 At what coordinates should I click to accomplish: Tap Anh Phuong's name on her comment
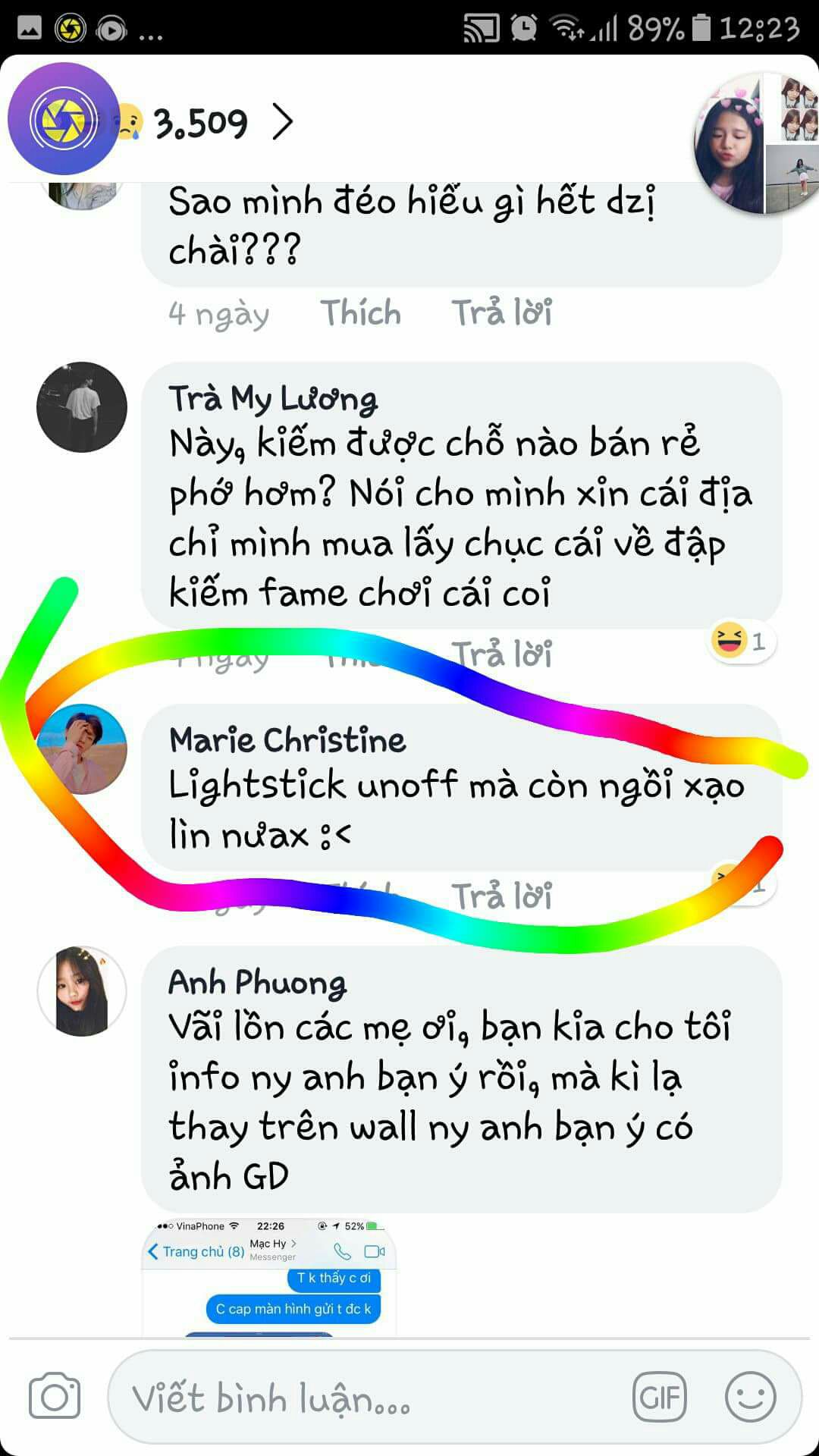(x=257, y=982)
